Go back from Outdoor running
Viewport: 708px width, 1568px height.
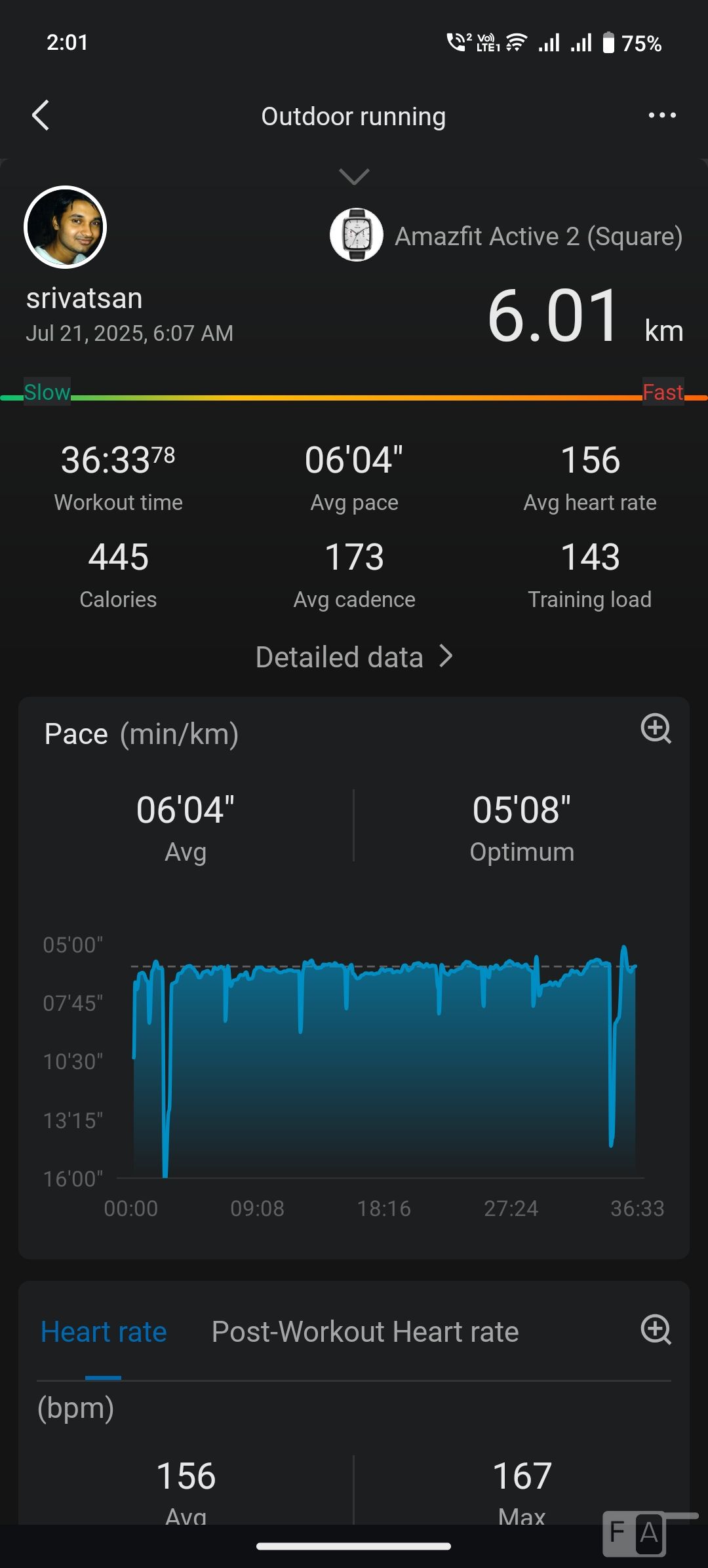pyautogui.click(x=41, y=116)
